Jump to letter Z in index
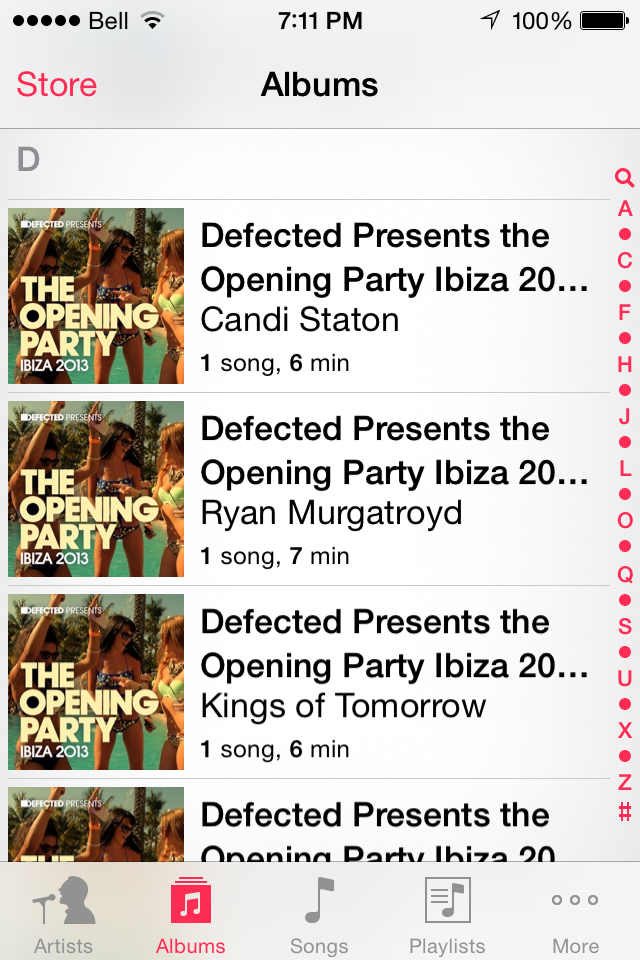The height and width of the screenshot is (960, 640). click(625, 782)
